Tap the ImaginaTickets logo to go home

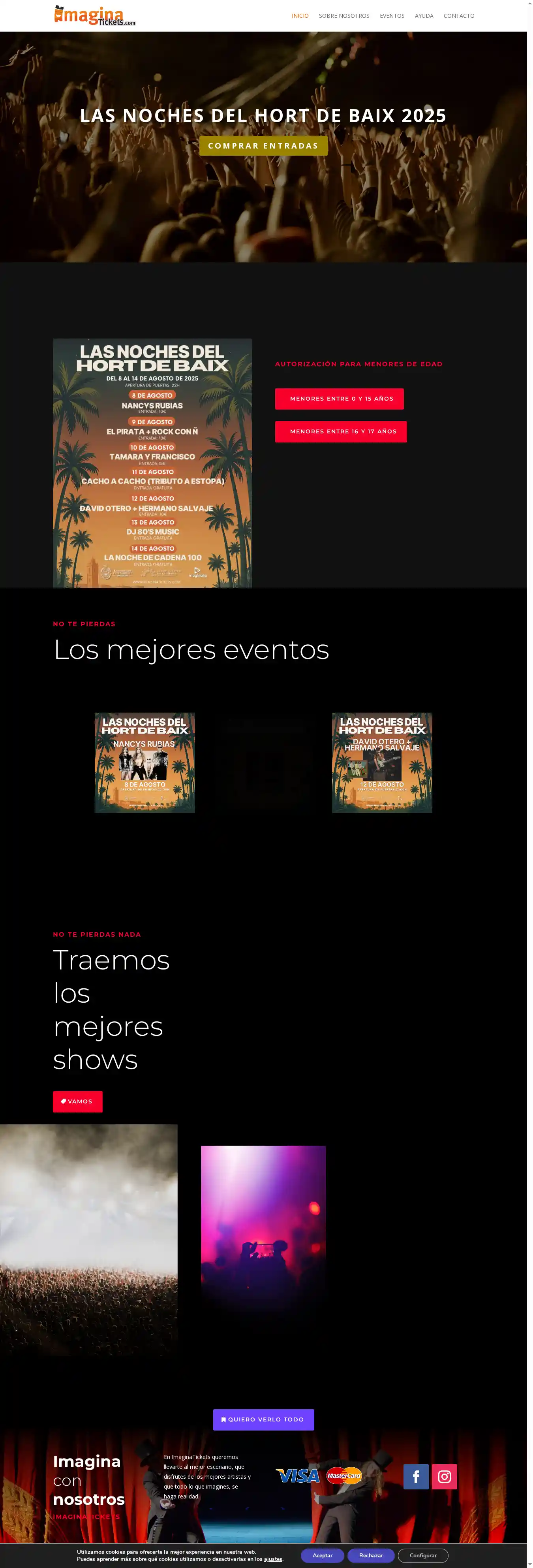[95, 16]
